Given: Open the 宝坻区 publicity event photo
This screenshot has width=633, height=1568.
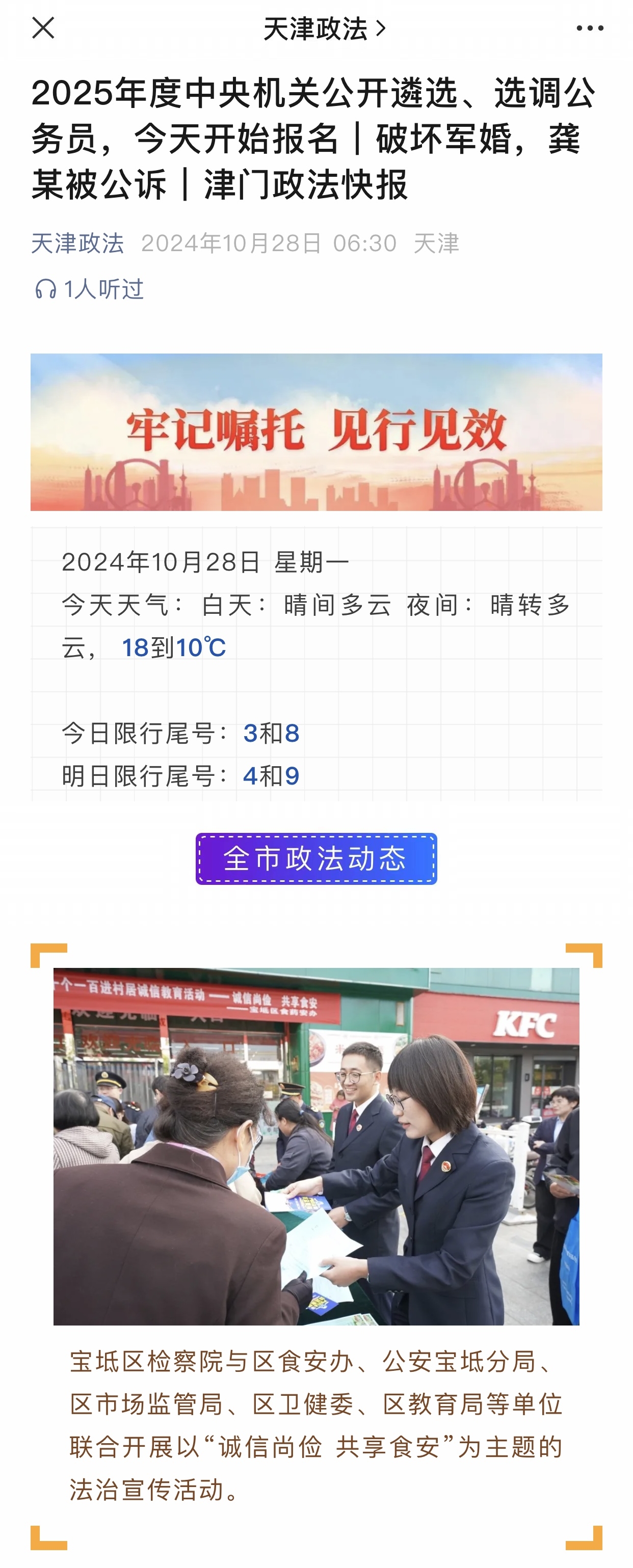Looking at the screenshot, I should pyautogui.click(x=316, y=1146).
